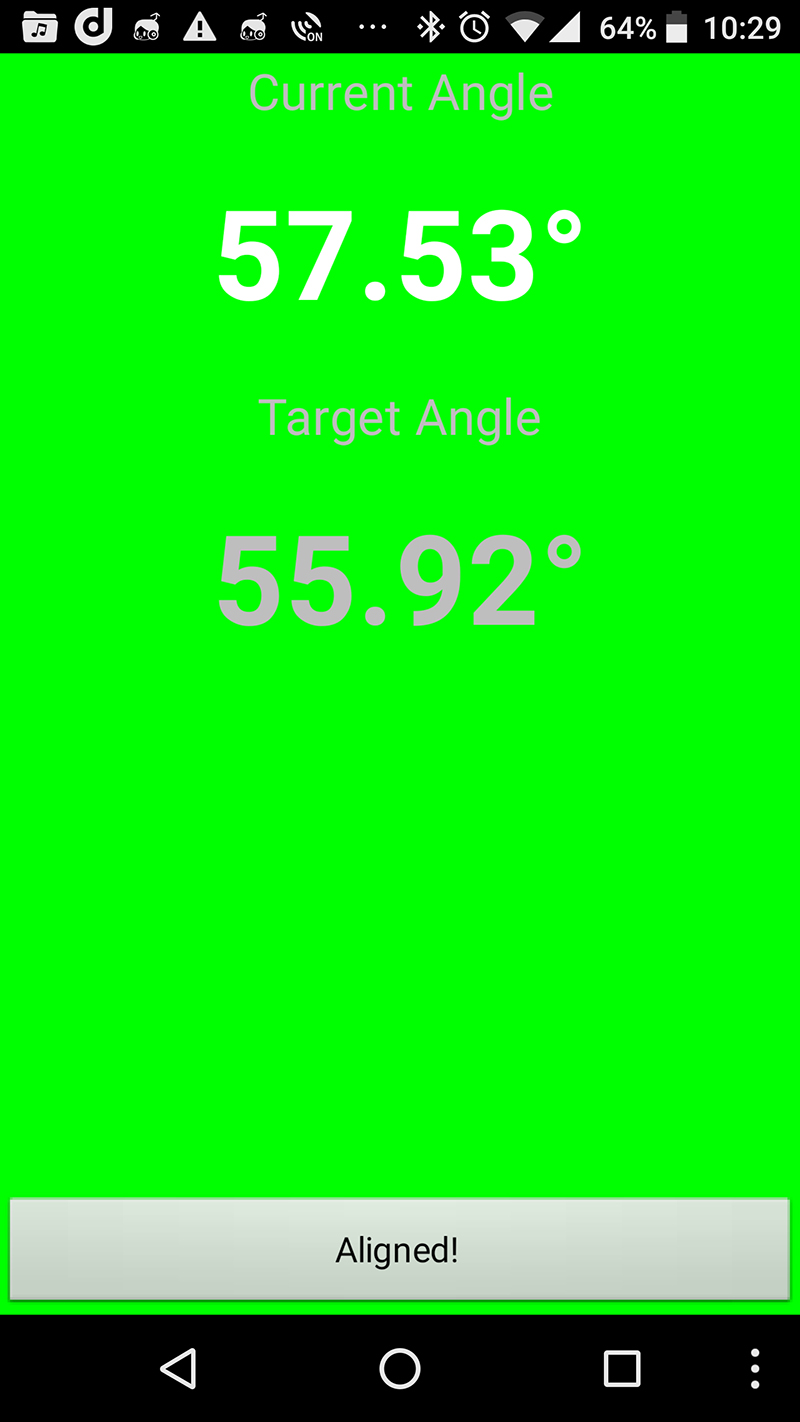This screenshot has width=800, height=1422.
Task: Go back using the navigation bar
Action: [179, 1368]
